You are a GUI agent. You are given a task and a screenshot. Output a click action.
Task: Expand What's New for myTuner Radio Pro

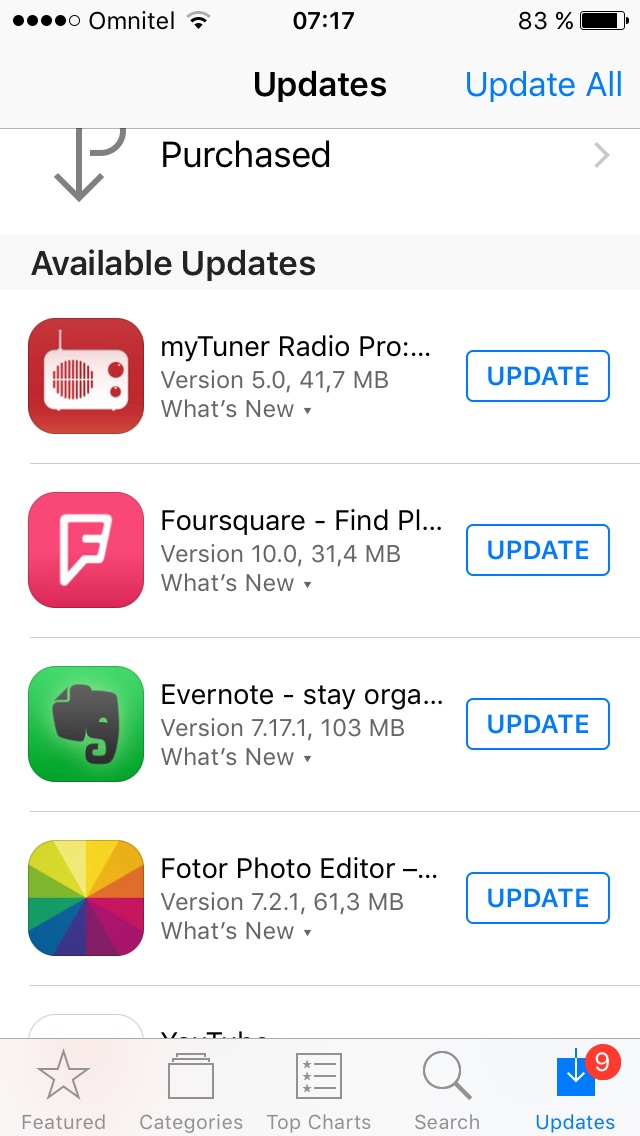236,410
